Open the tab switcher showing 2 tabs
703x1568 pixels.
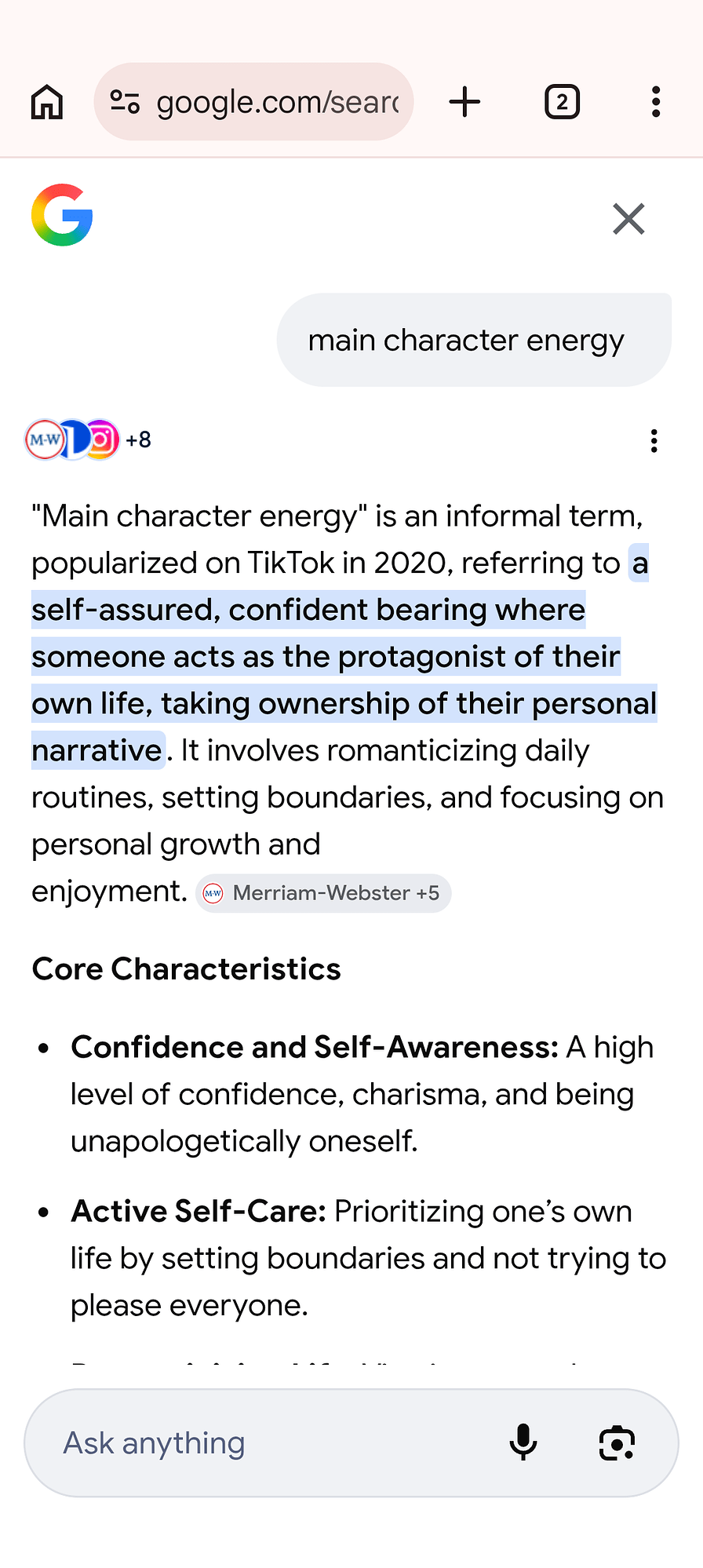coord(562,102)
